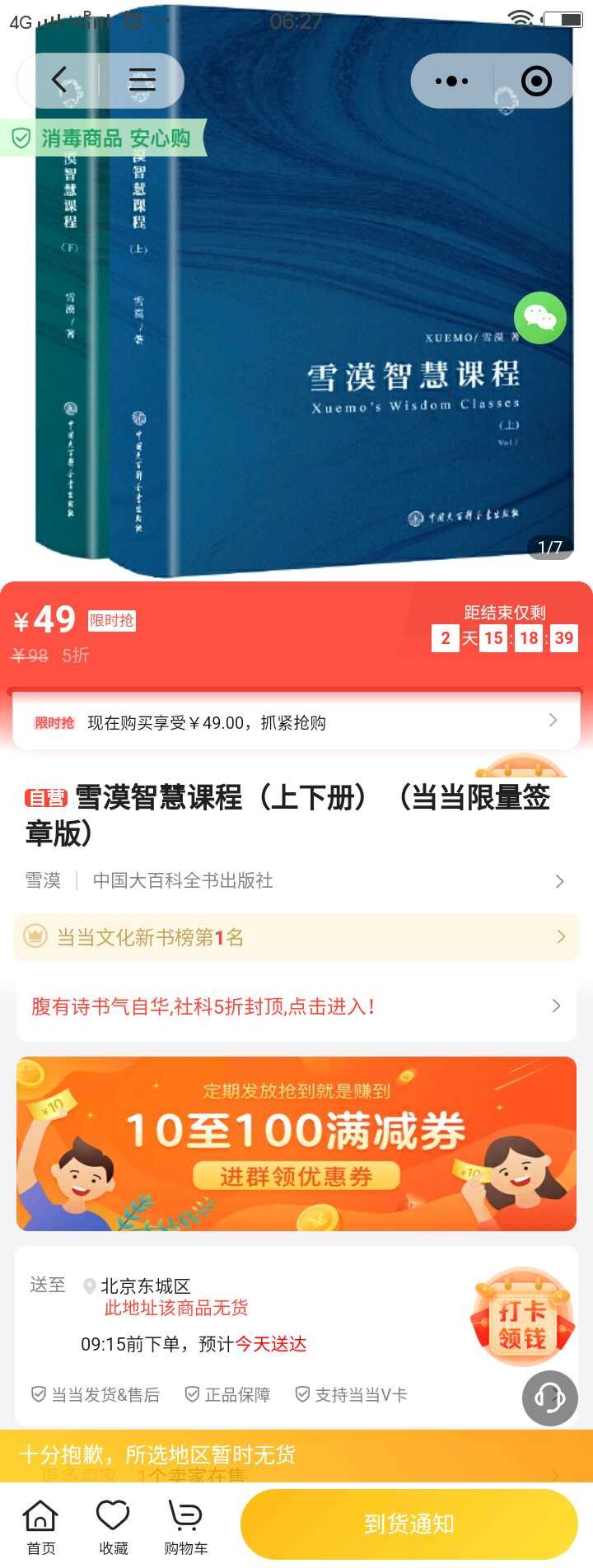Open the 限时抢 ¥49.00 promotion row

[296, 722]
